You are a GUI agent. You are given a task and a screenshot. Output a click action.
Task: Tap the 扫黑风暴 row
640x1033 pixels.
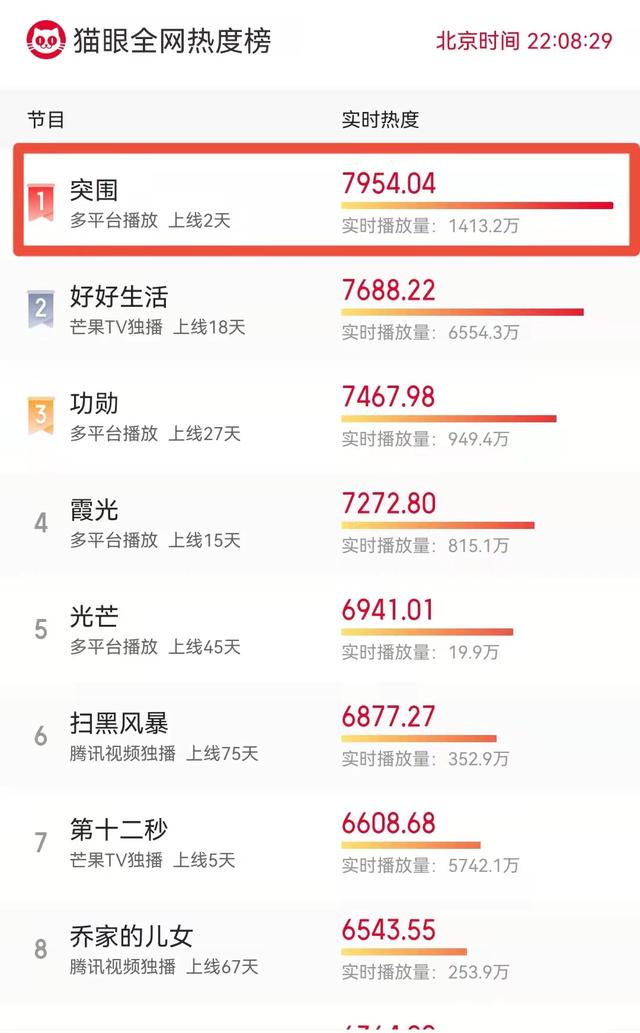point(118,724)
